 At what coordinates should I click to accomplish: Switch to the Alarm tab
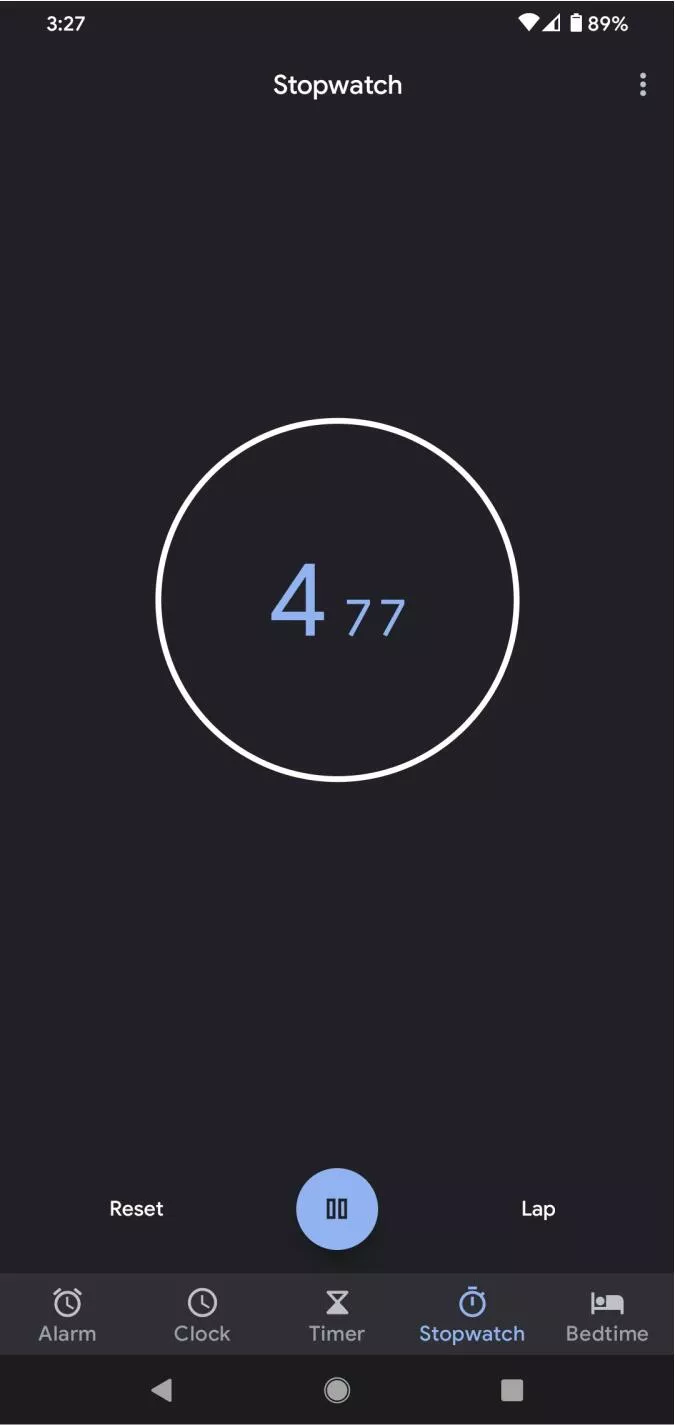(x=67, y=1315)
